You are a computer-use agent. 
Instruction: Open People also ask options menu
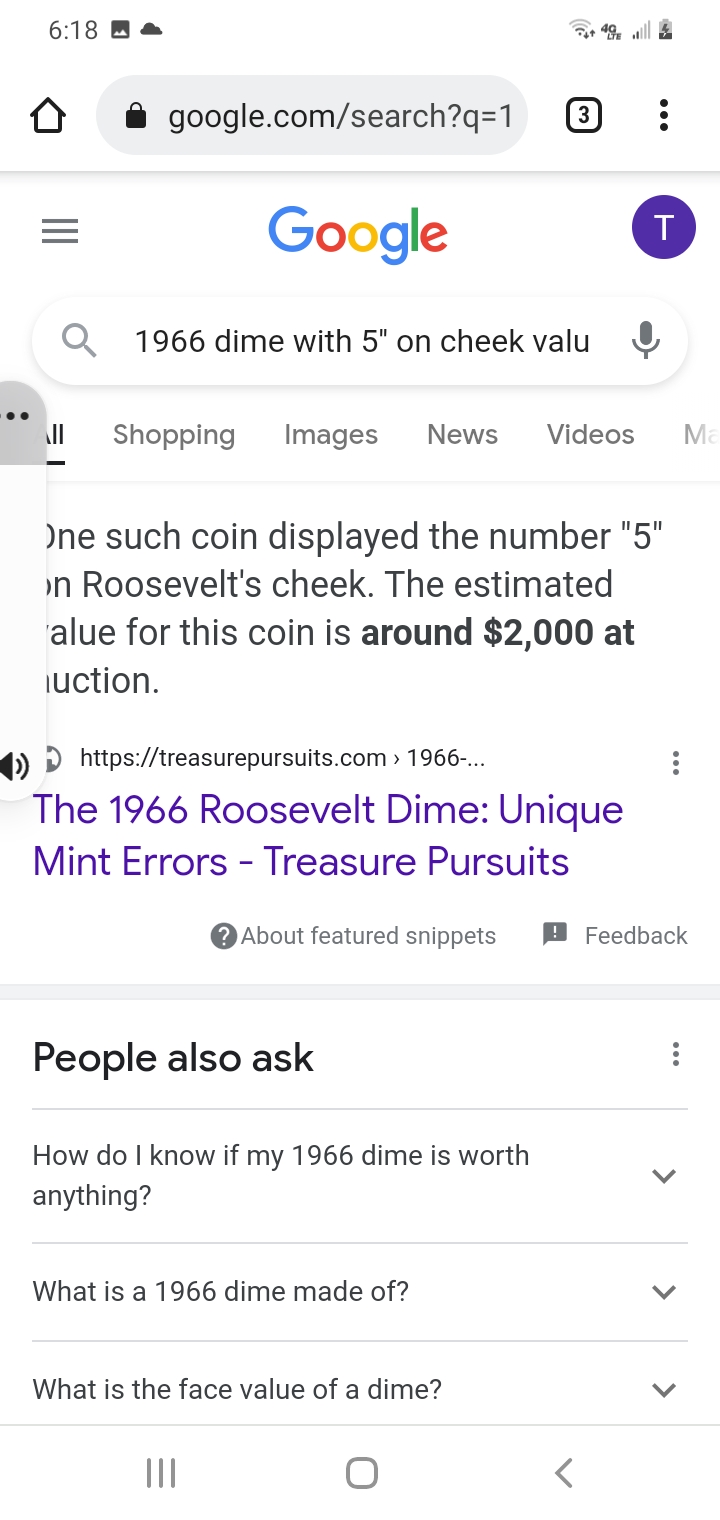676,1054
